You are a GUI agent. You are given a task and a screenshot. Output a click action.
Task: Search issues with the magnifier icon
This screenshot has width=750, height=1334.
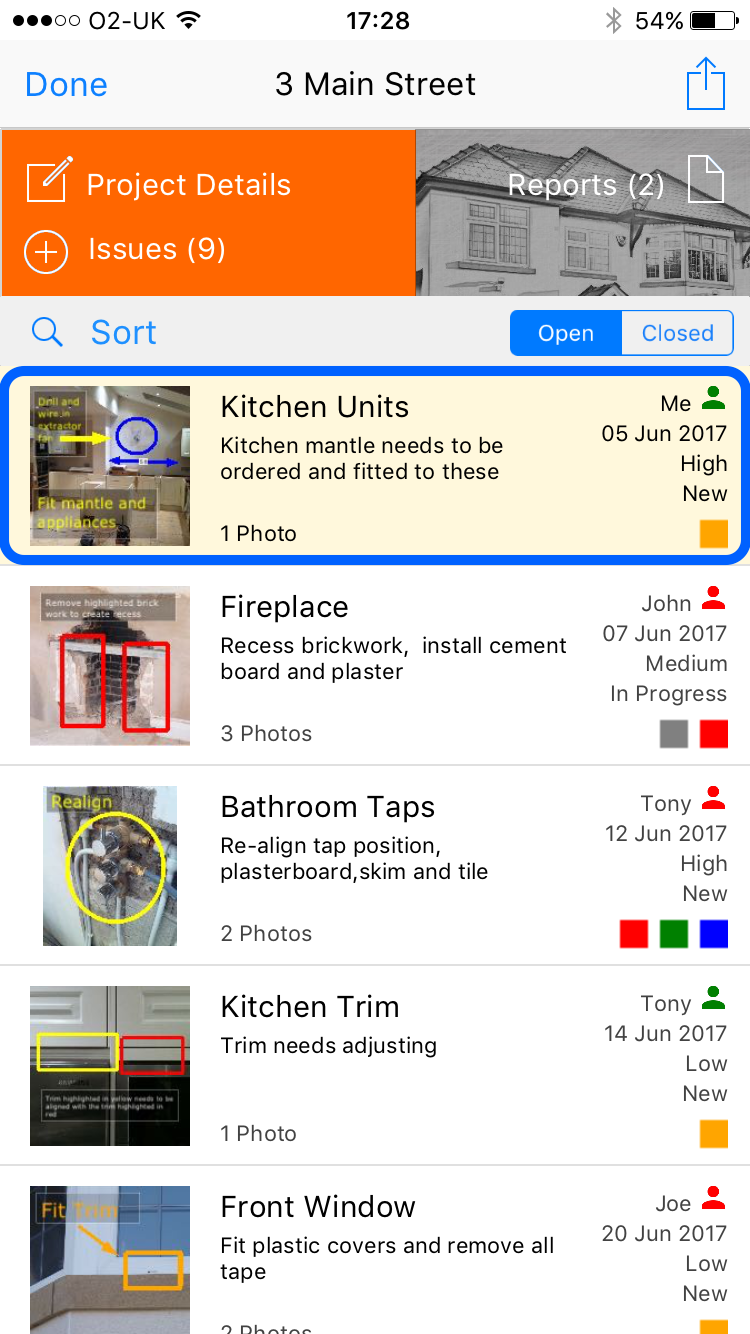(x=47, y=332)
